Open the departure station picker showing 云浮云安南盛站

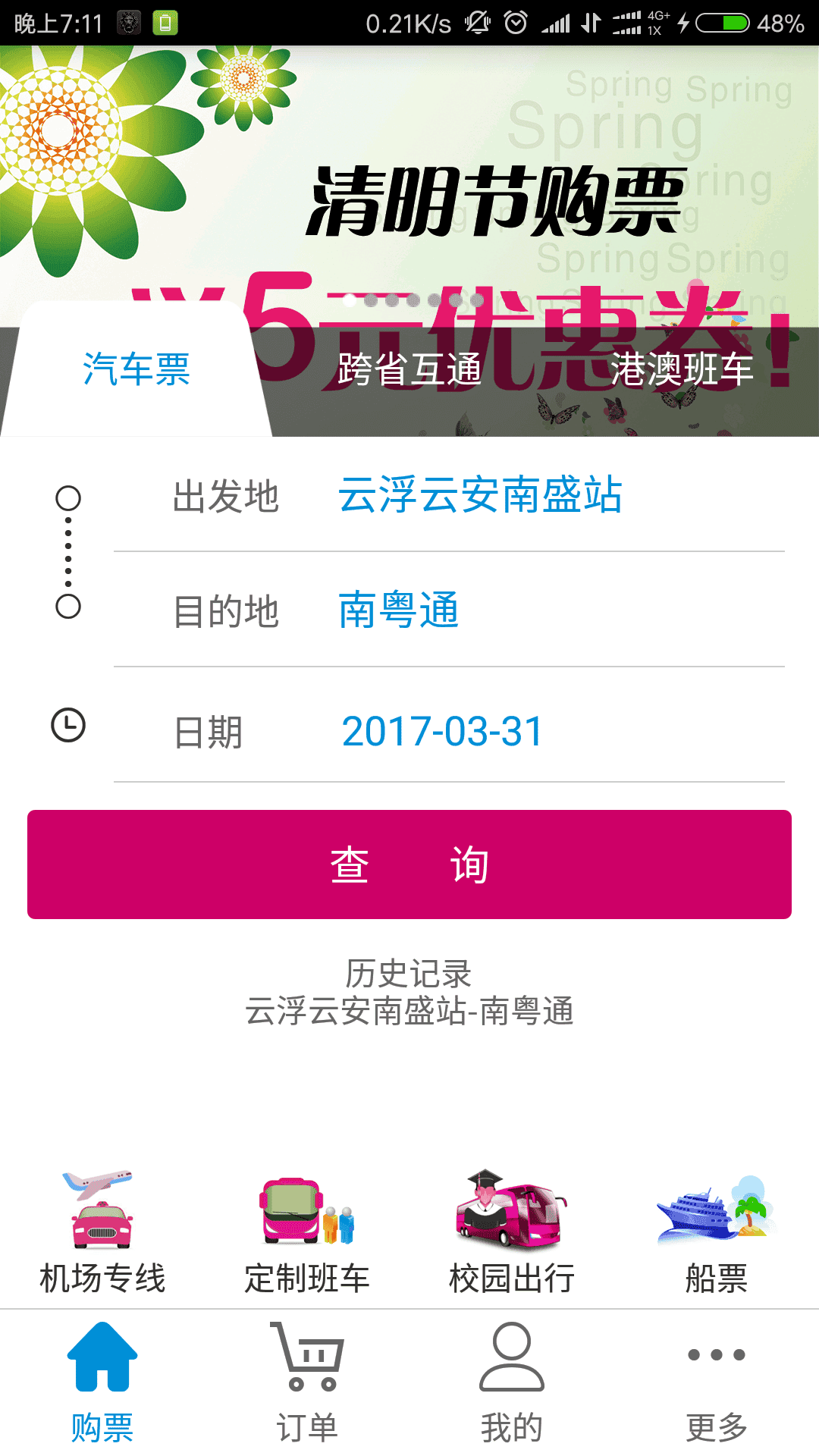click(x=482, y=497)
